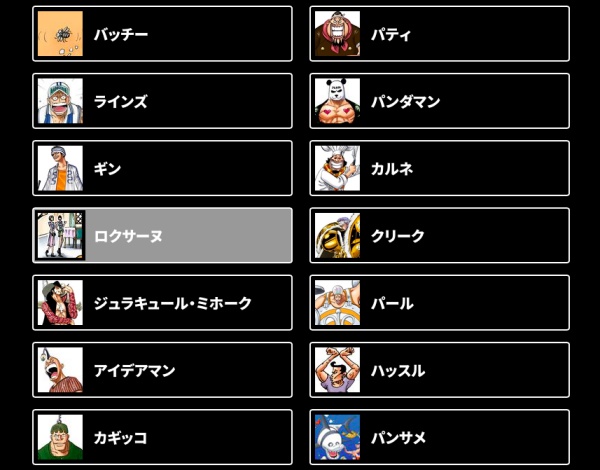Tap the パンダマン entry
This screenshot has width=600, height=470.
click(x=439, y=101)
